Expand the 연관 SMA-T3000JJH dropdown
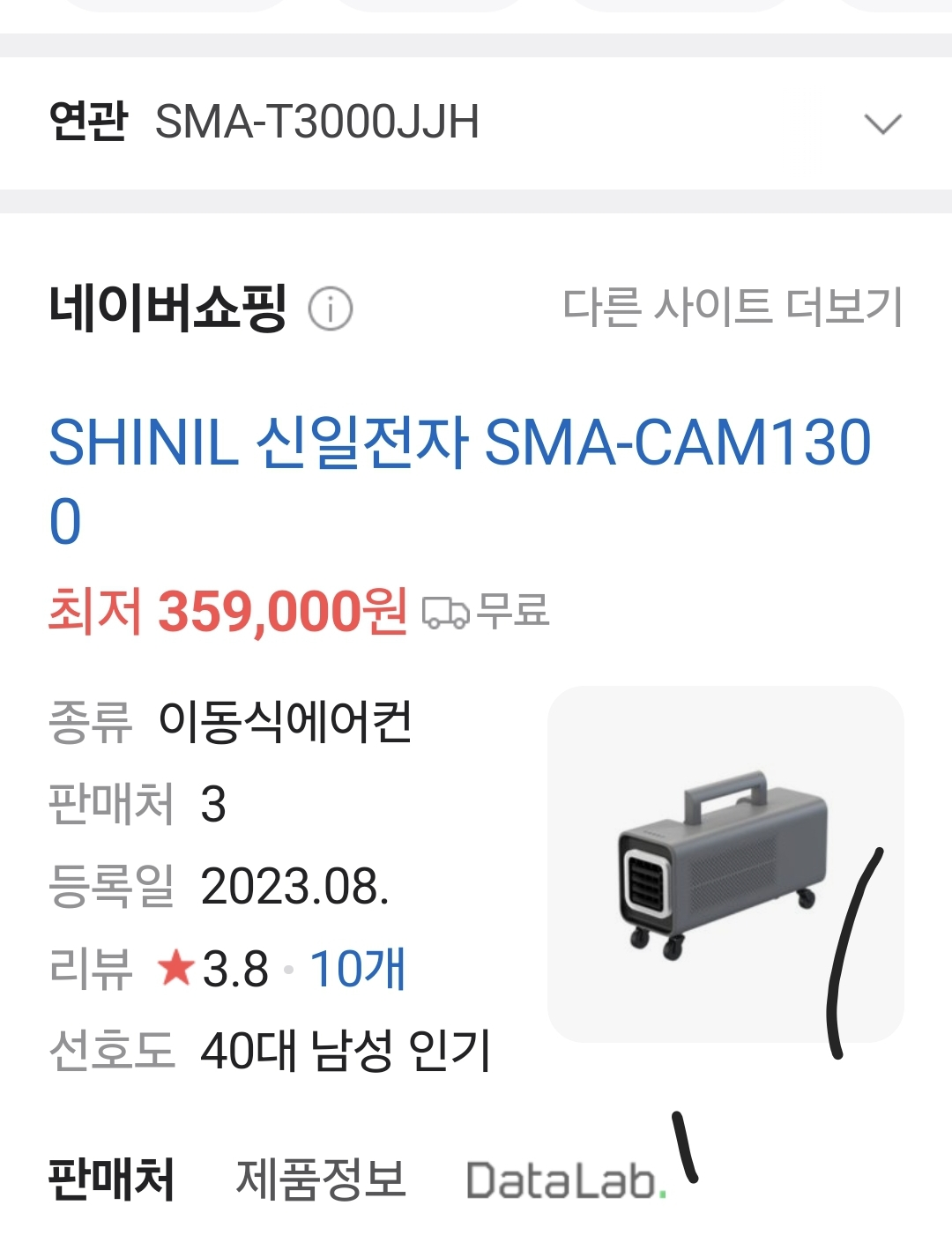 882,124
